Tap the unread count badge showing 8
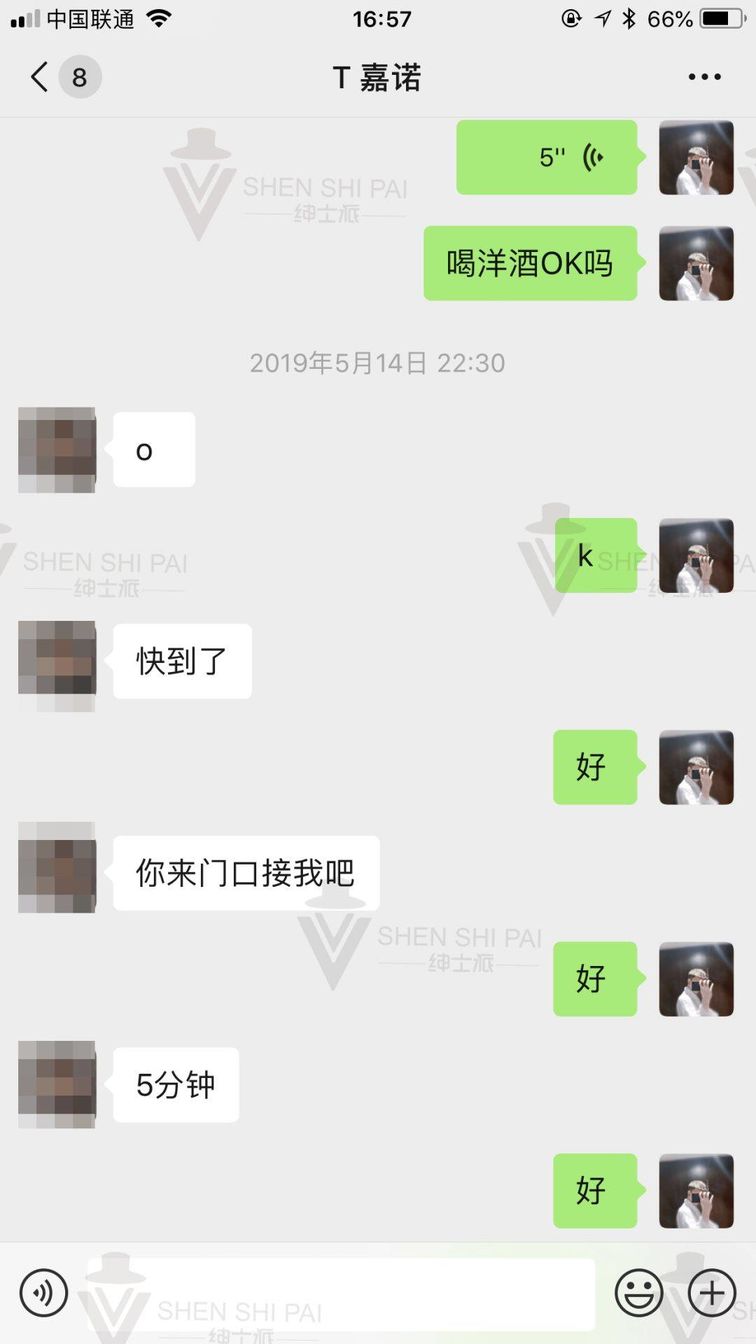The image size is (756, 1344). [78, 77]
